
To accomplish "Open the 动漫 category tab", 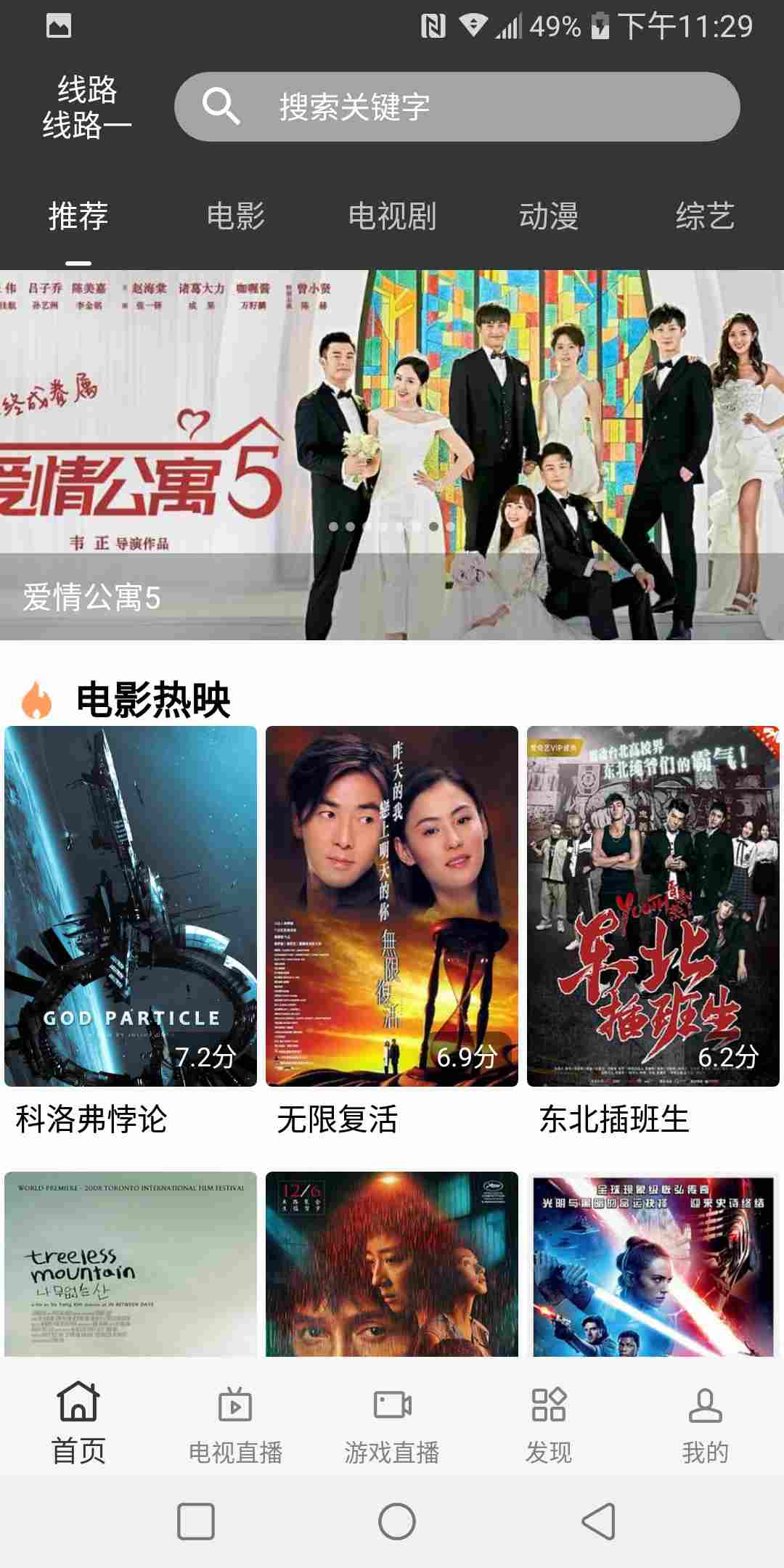I will click(549, 216).
